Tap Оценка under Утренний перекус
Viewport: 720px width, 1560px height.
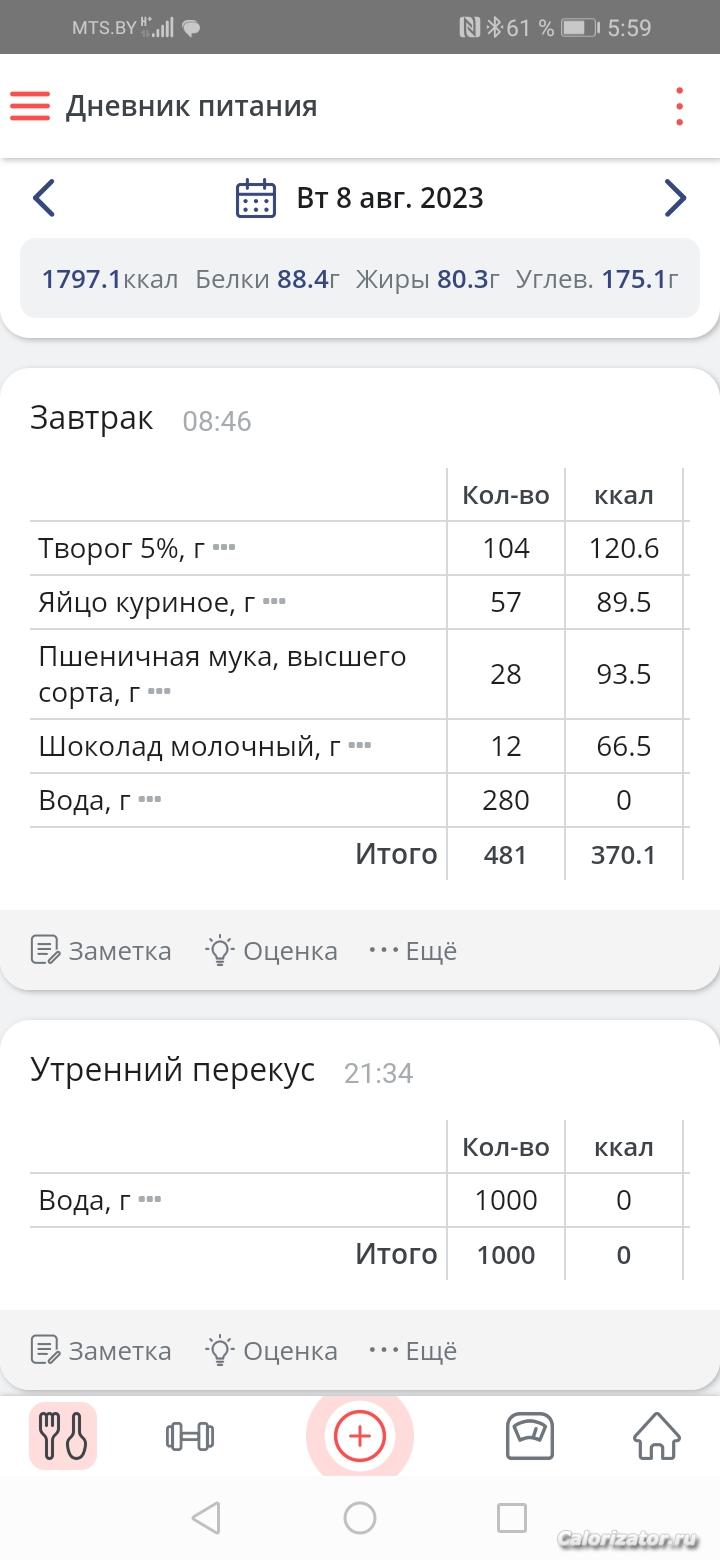click(271, 1351)
